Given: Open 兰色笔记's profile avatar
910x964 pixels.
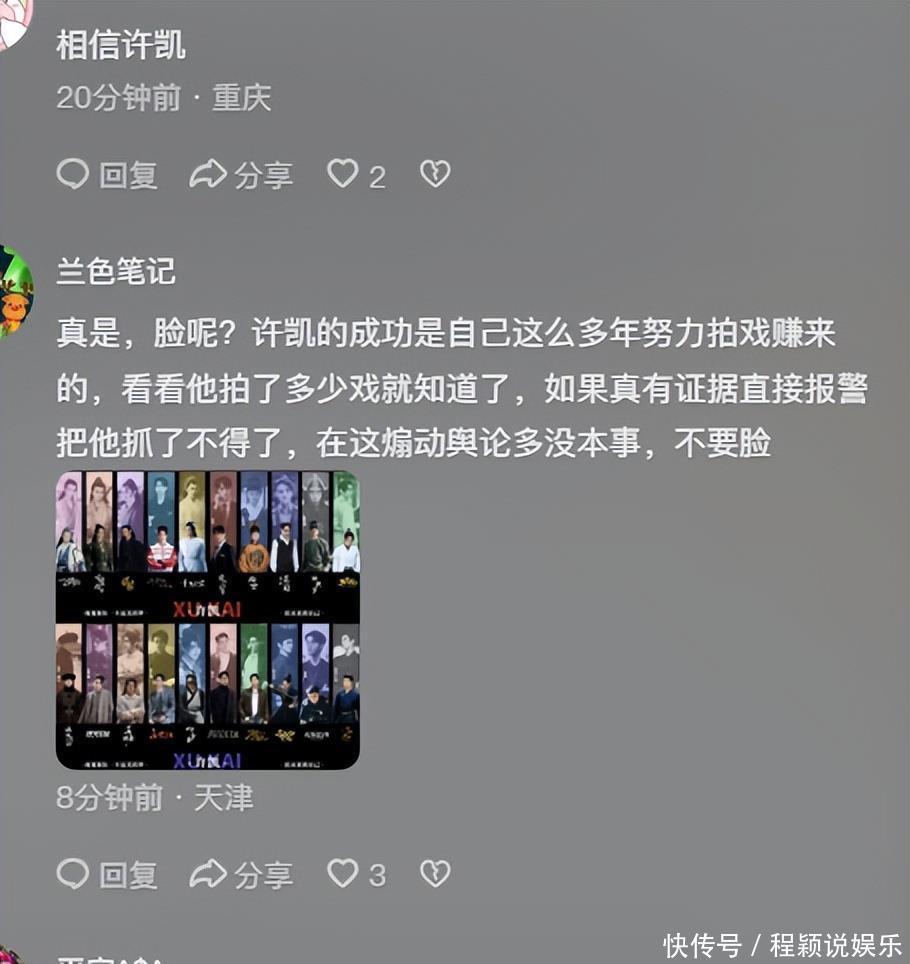Looking at the screenshot, I should click(x=14, y=292).
